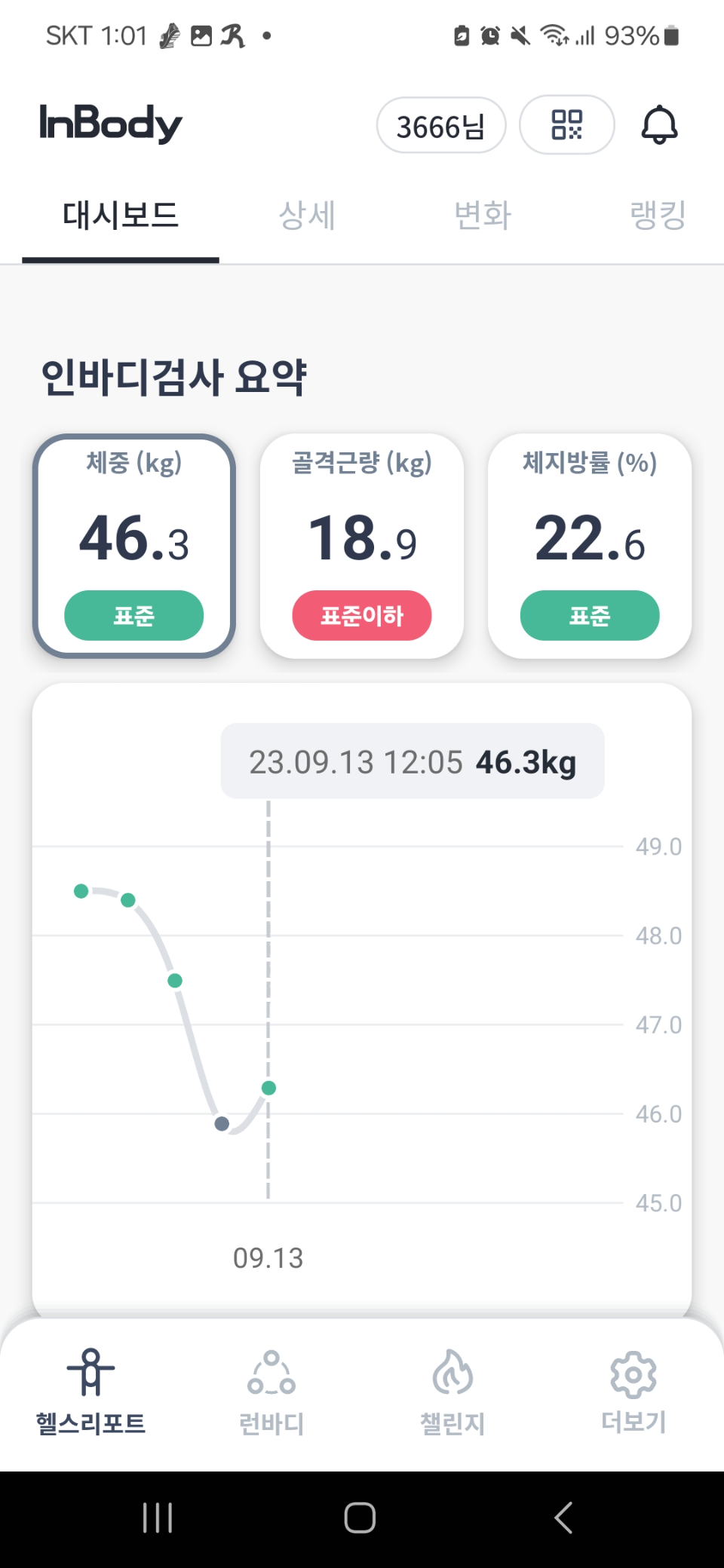The image size is (724, 1568).
Task: Switch to the 변화 tab
Action: point(483,216)
